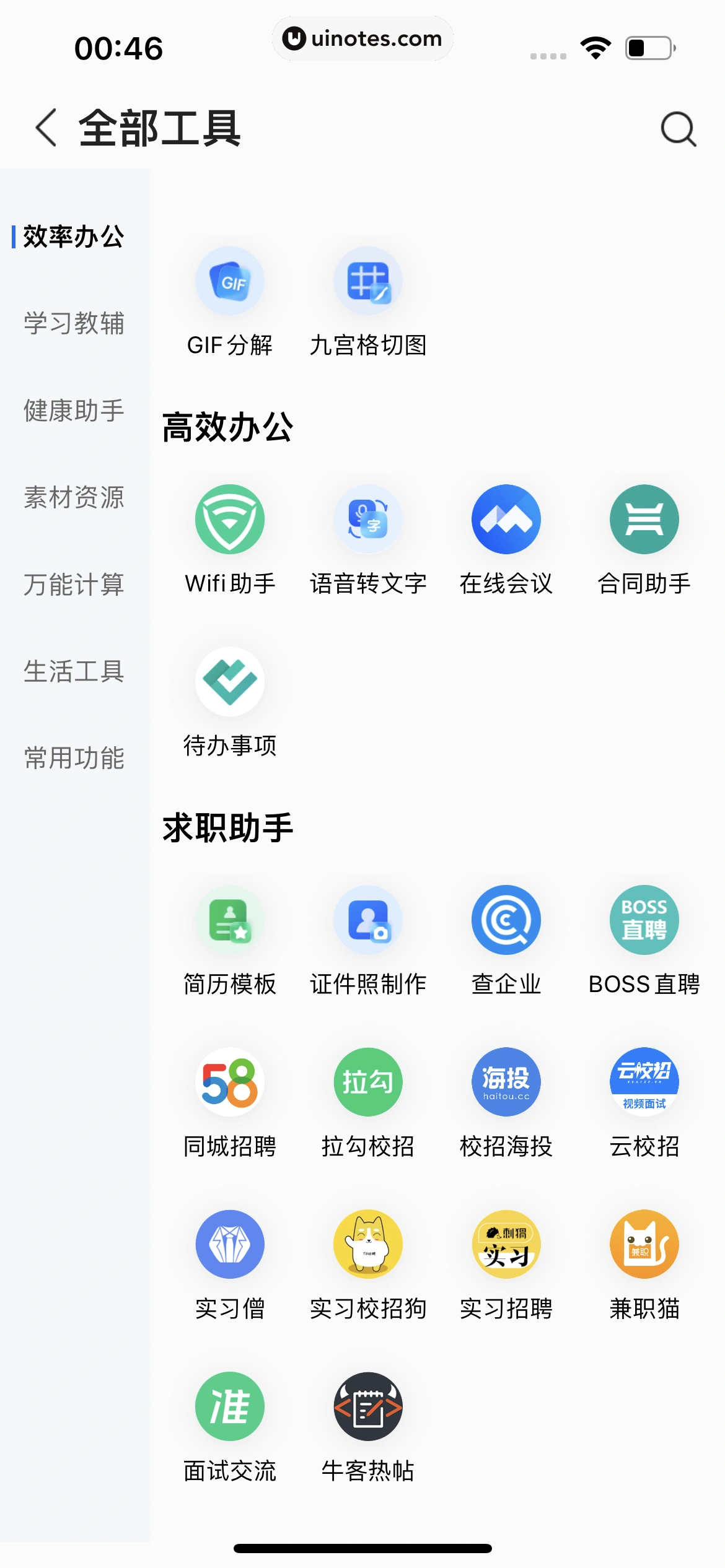The image size is (725, 1568).
Task: Open BOSS直聘 recruiting service
Action: 644,920
